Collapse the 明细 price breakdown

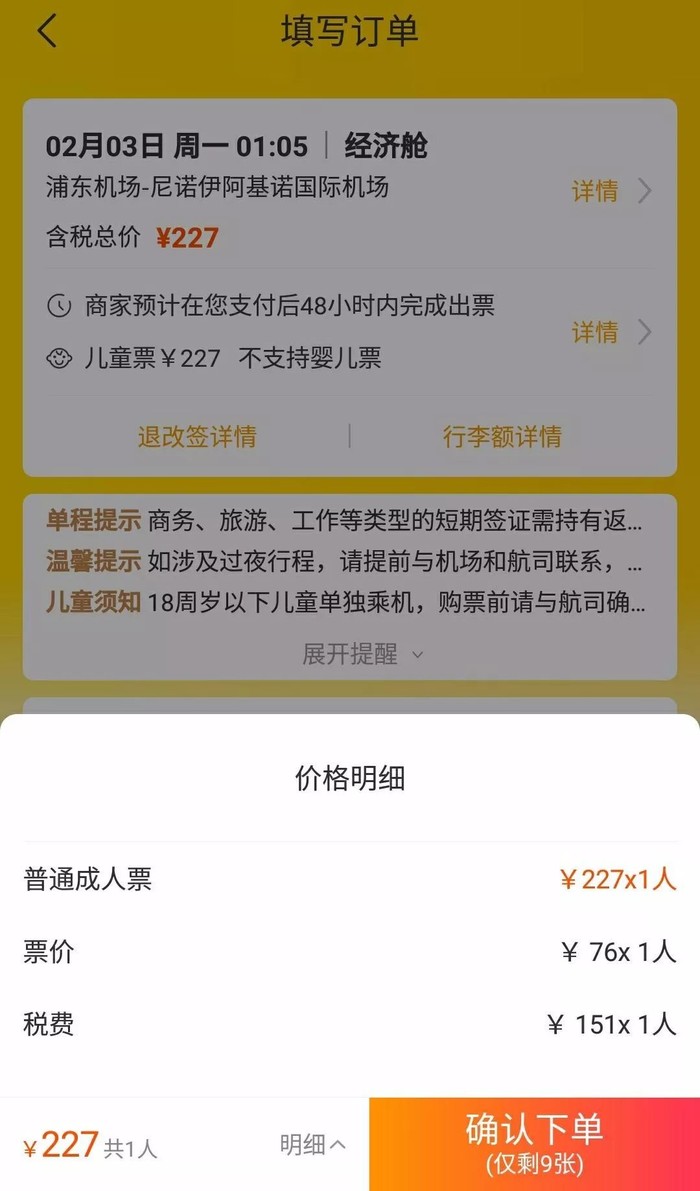click(312, 1145)
